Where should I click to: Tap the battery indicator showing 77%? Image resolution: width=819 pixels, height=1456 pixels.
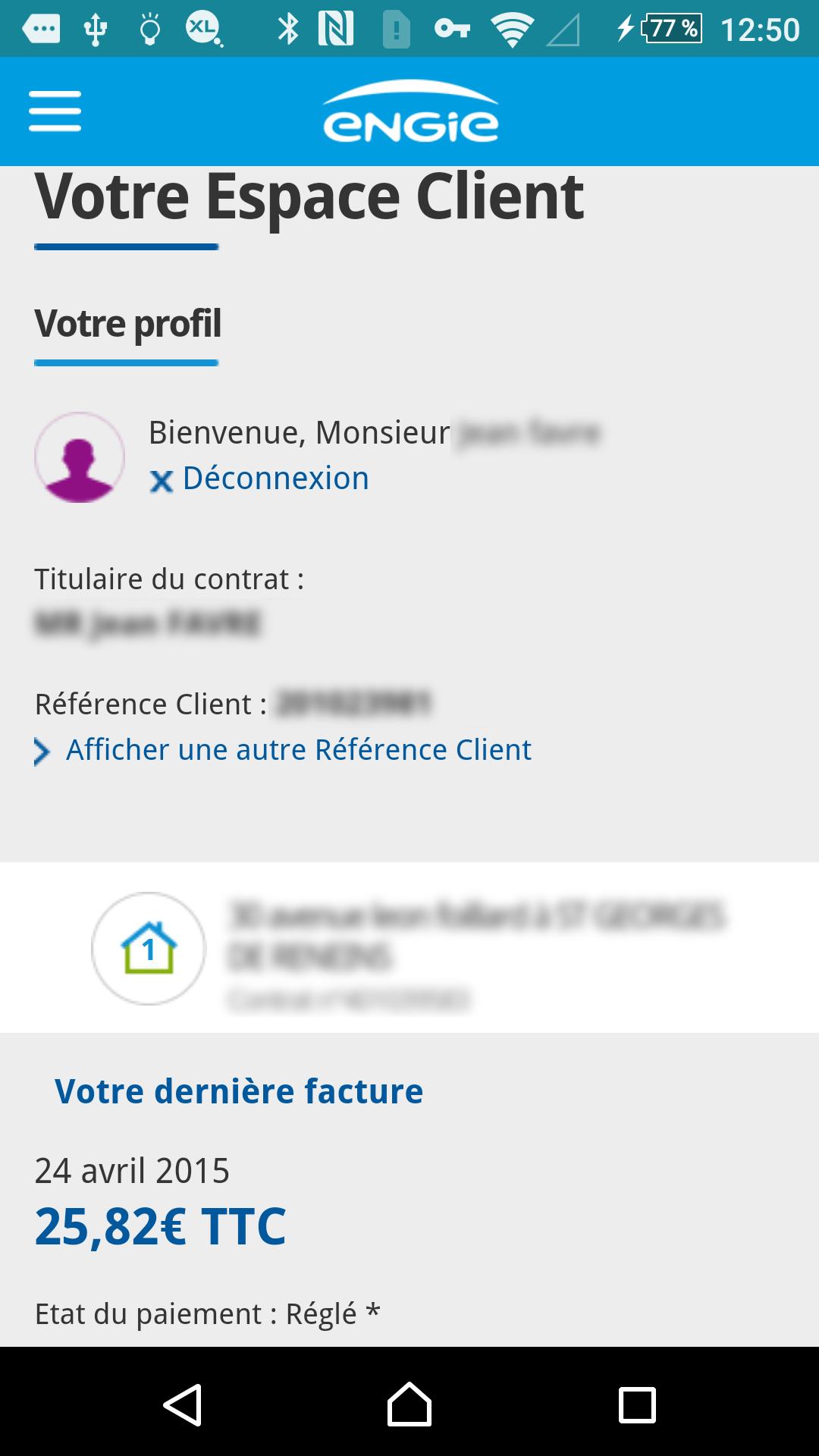coord(670,29)
